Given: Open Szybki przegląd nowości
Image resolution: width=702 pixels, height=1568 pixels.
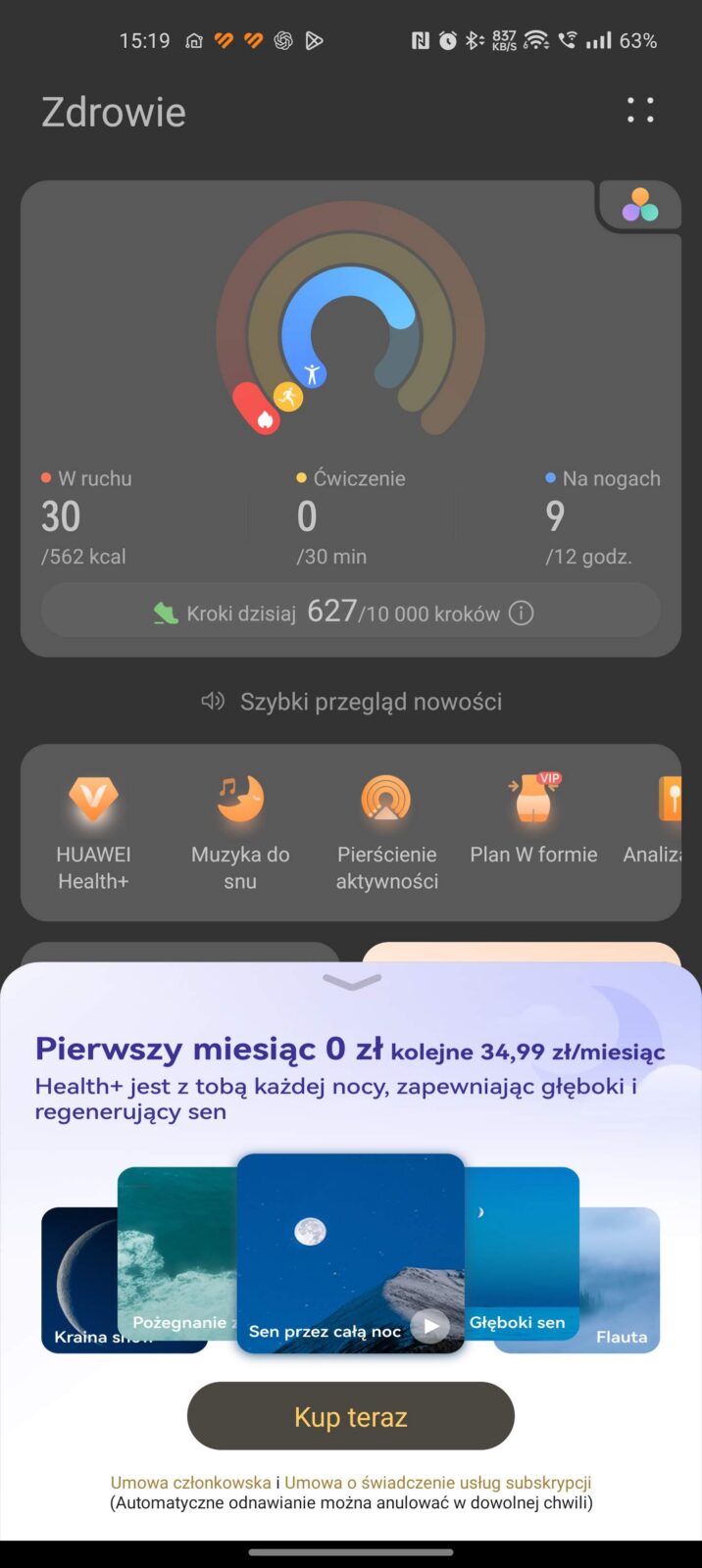Looking at the screenshot, I should 351,702.
